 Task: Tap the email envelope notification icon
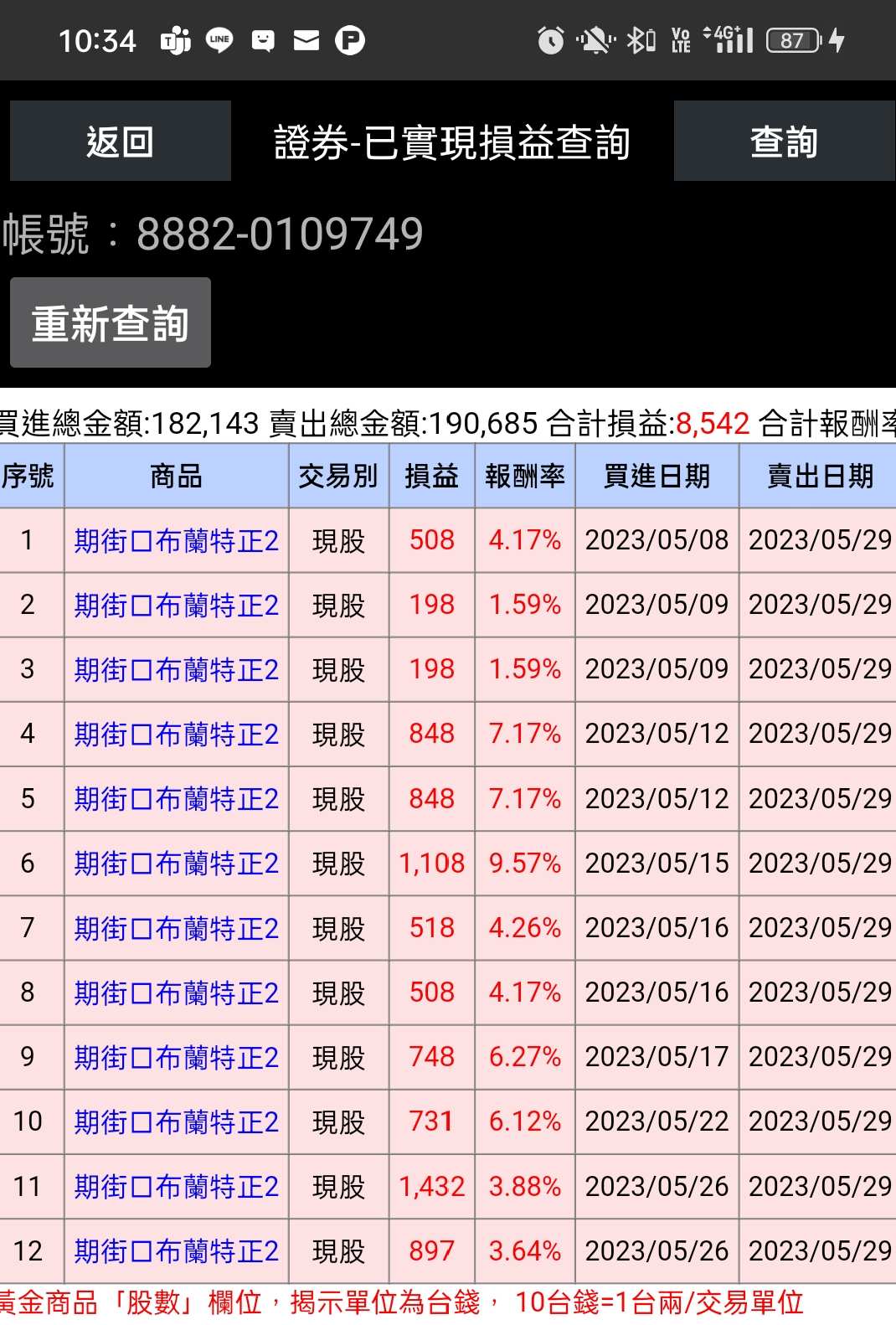(306, 39)
